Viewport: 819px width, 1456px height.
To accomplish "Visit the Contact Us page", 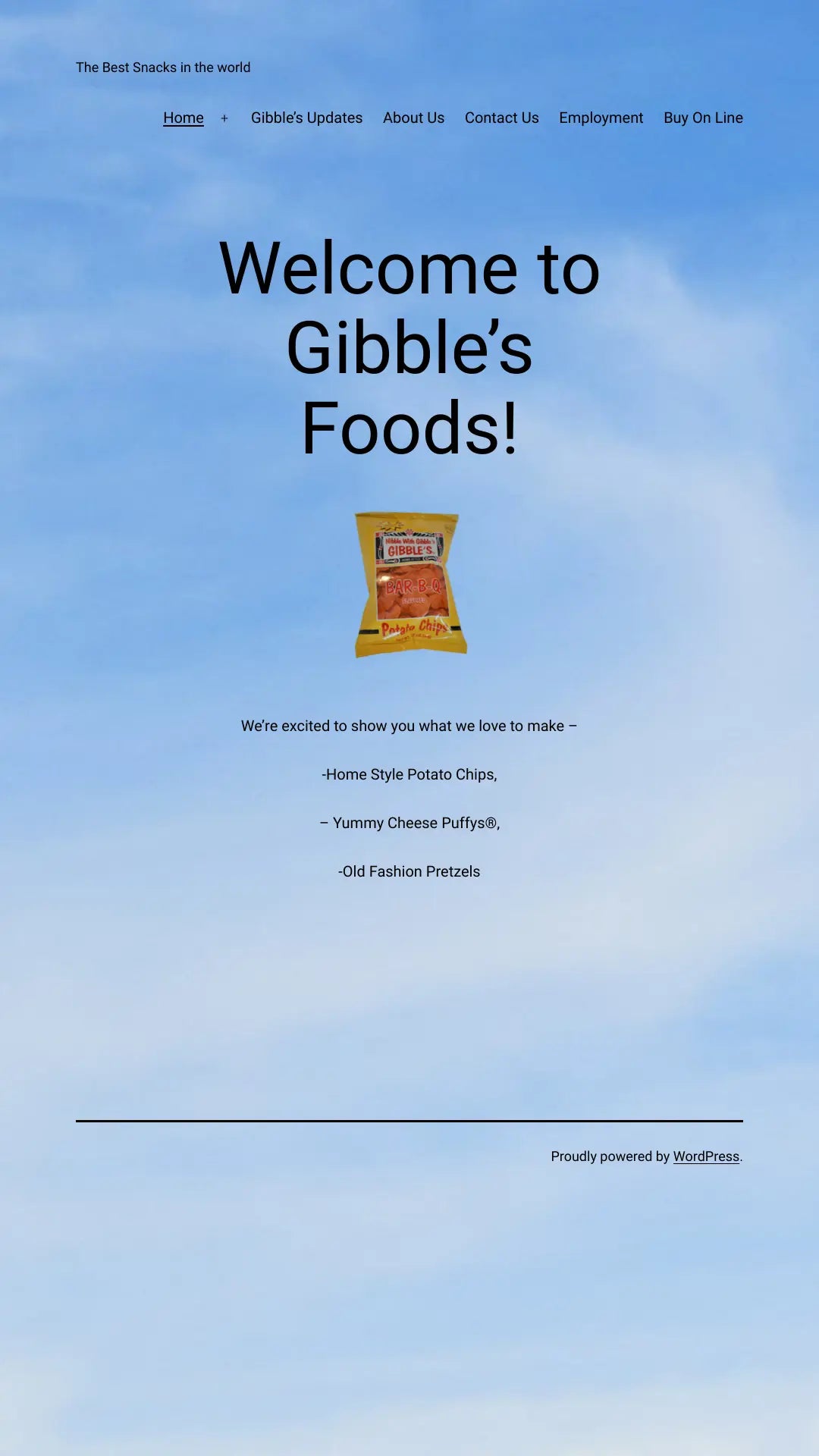I will [501, 118].
